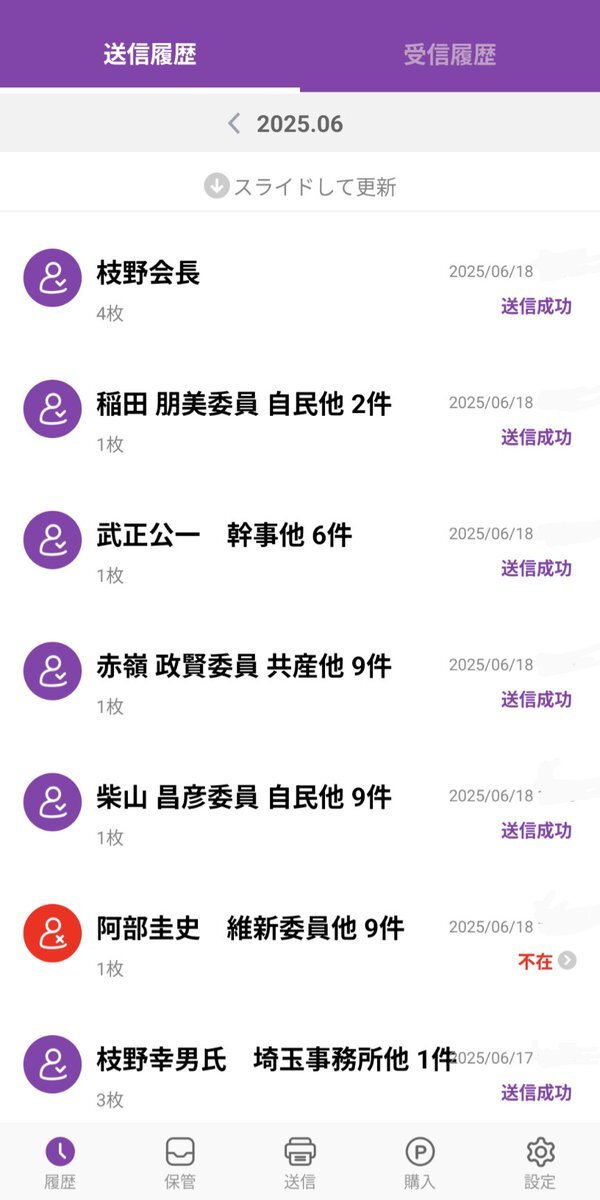
Task: Open the 赤嶺 政賢委員 共産他 9件 entry
Action: (x=300, y=683)
